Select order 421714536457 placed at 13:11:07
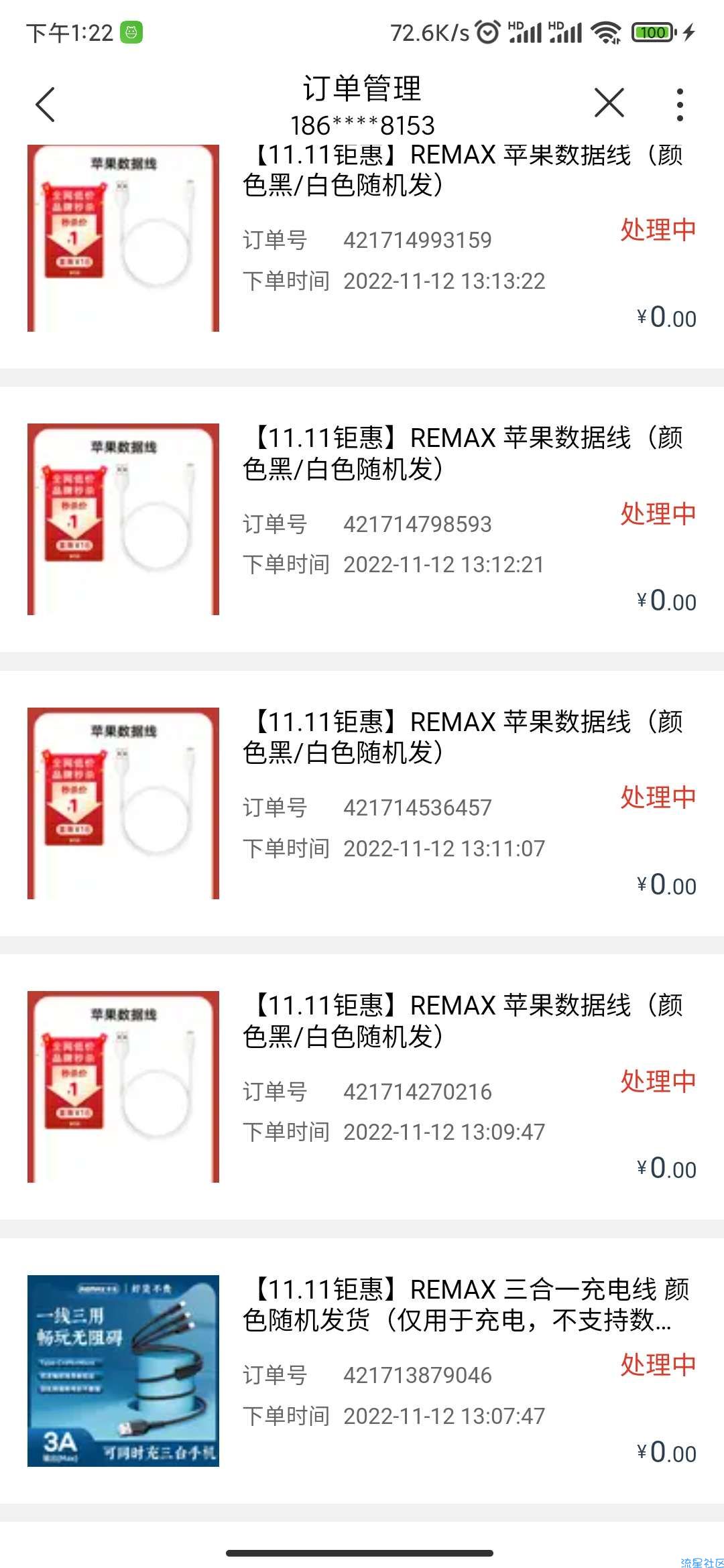The image size is (724, 1568). 417,807
